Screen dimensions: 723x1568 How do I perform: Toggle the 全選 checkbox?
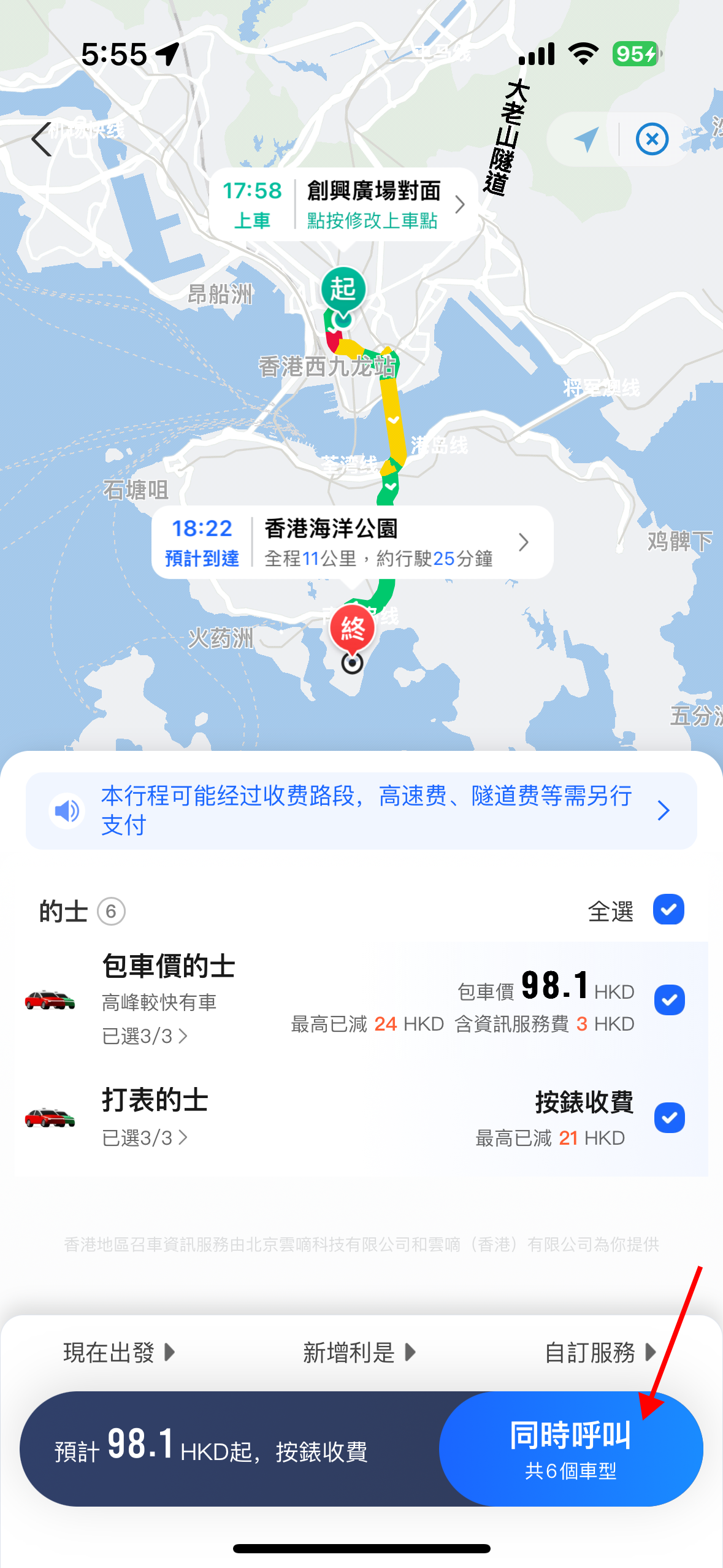coord(668,910)
